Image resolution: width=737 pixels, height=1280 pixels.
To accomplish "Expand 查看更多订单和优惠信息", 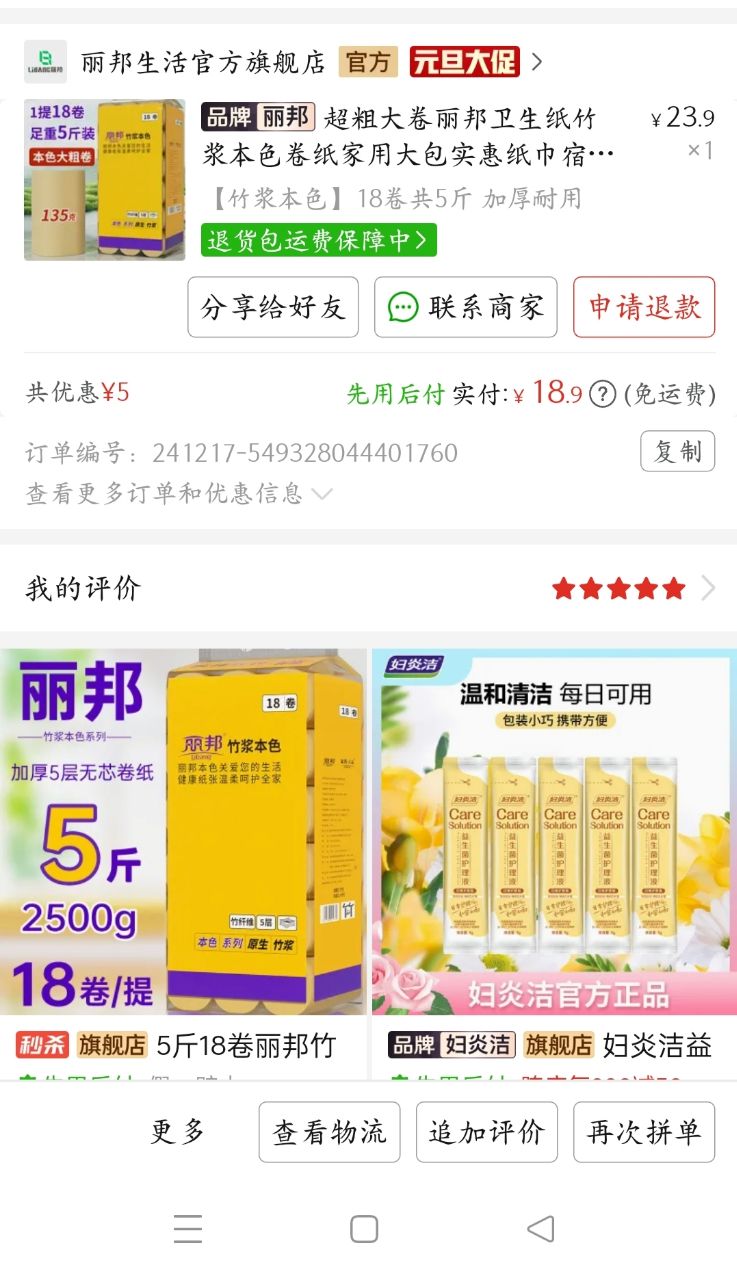I will [179, 493].
